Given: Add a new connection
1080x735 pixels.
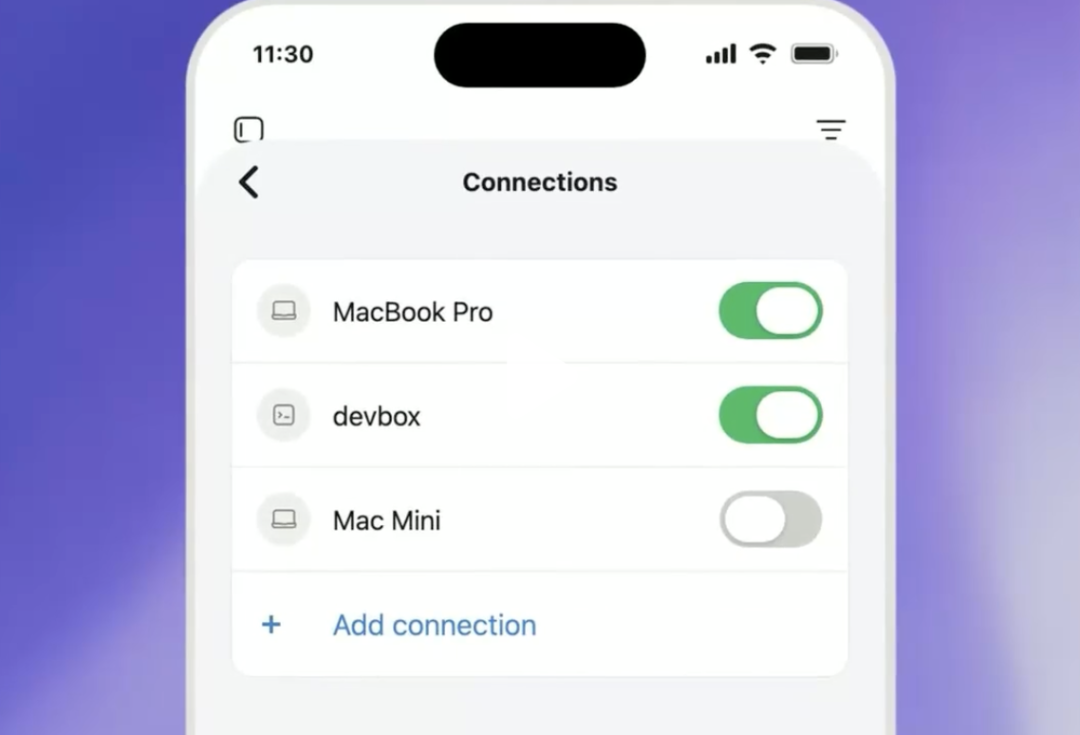Looking at the screenshot, I should coord(539,624).
